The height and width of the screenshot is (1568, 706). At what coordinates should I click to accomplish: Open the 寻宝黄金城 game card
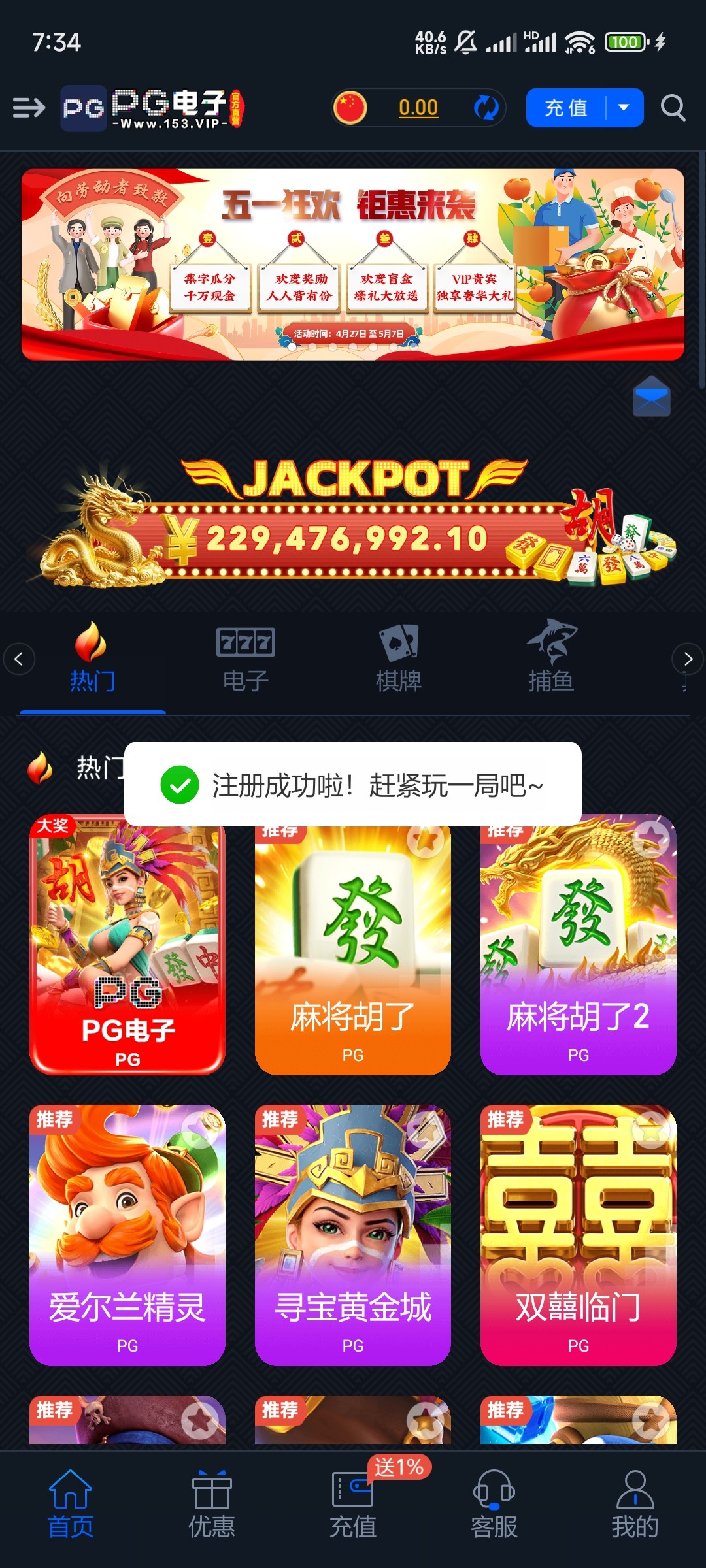[353, 1235]
